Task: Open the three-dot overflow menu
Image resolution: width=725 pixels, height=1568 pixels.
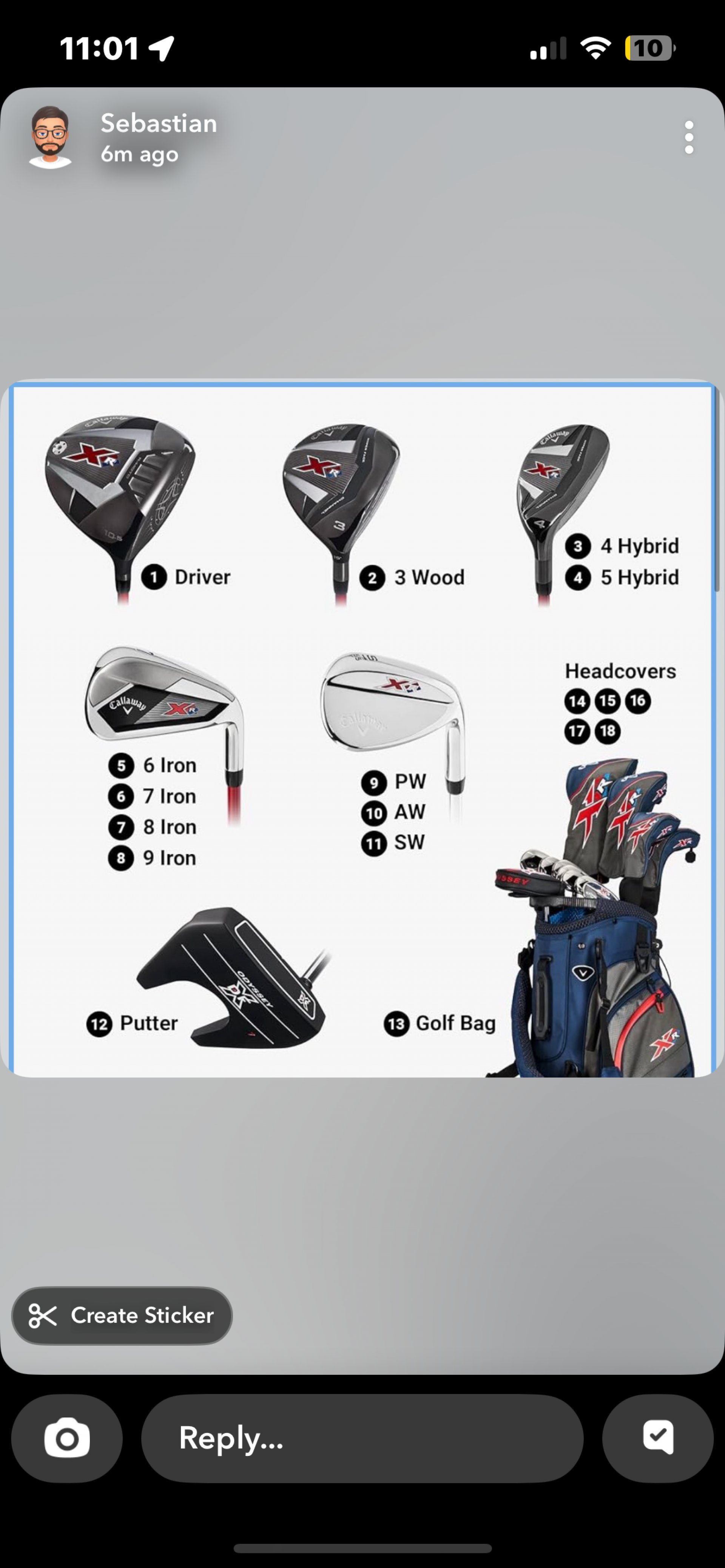Action: click(688, 137)
